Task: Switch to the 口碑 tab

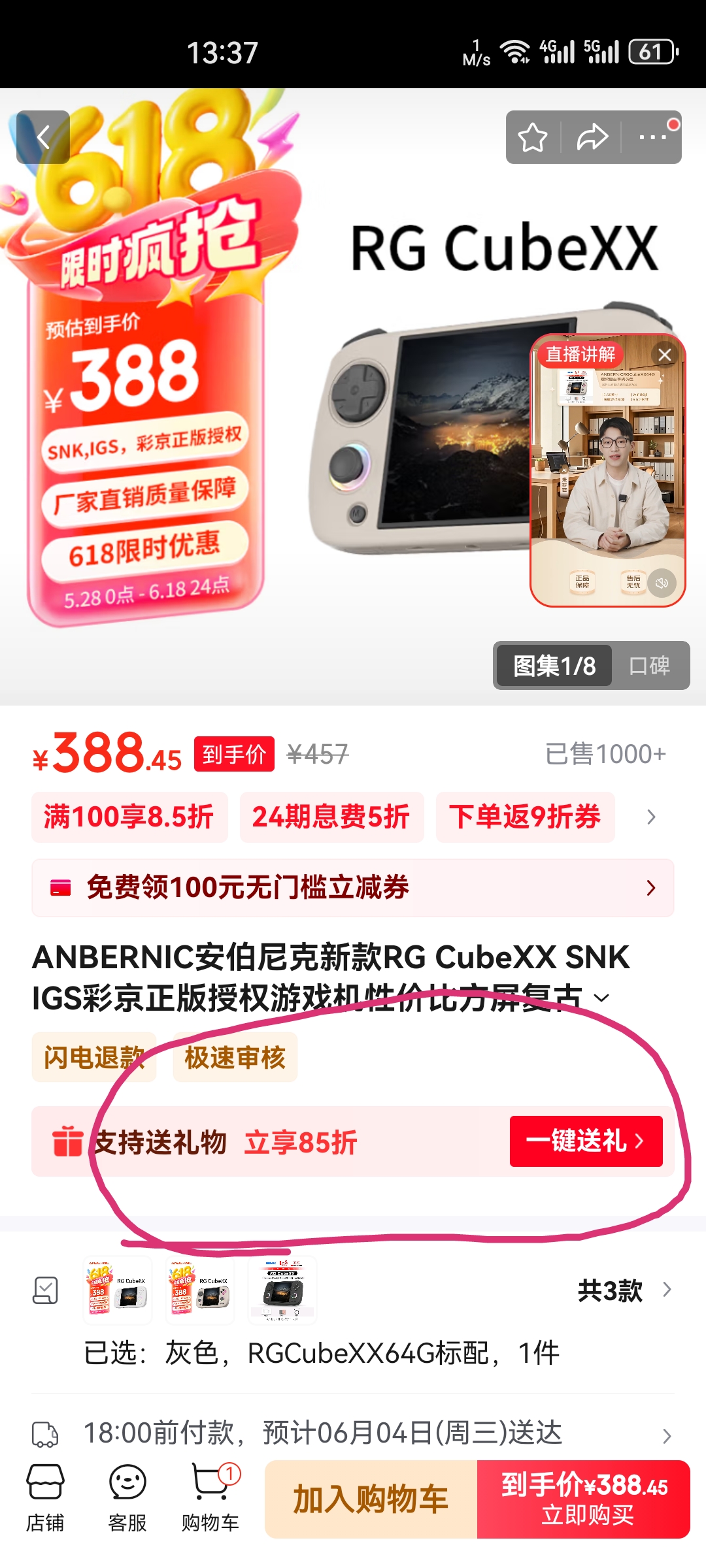Action: (x=649, y=666)
